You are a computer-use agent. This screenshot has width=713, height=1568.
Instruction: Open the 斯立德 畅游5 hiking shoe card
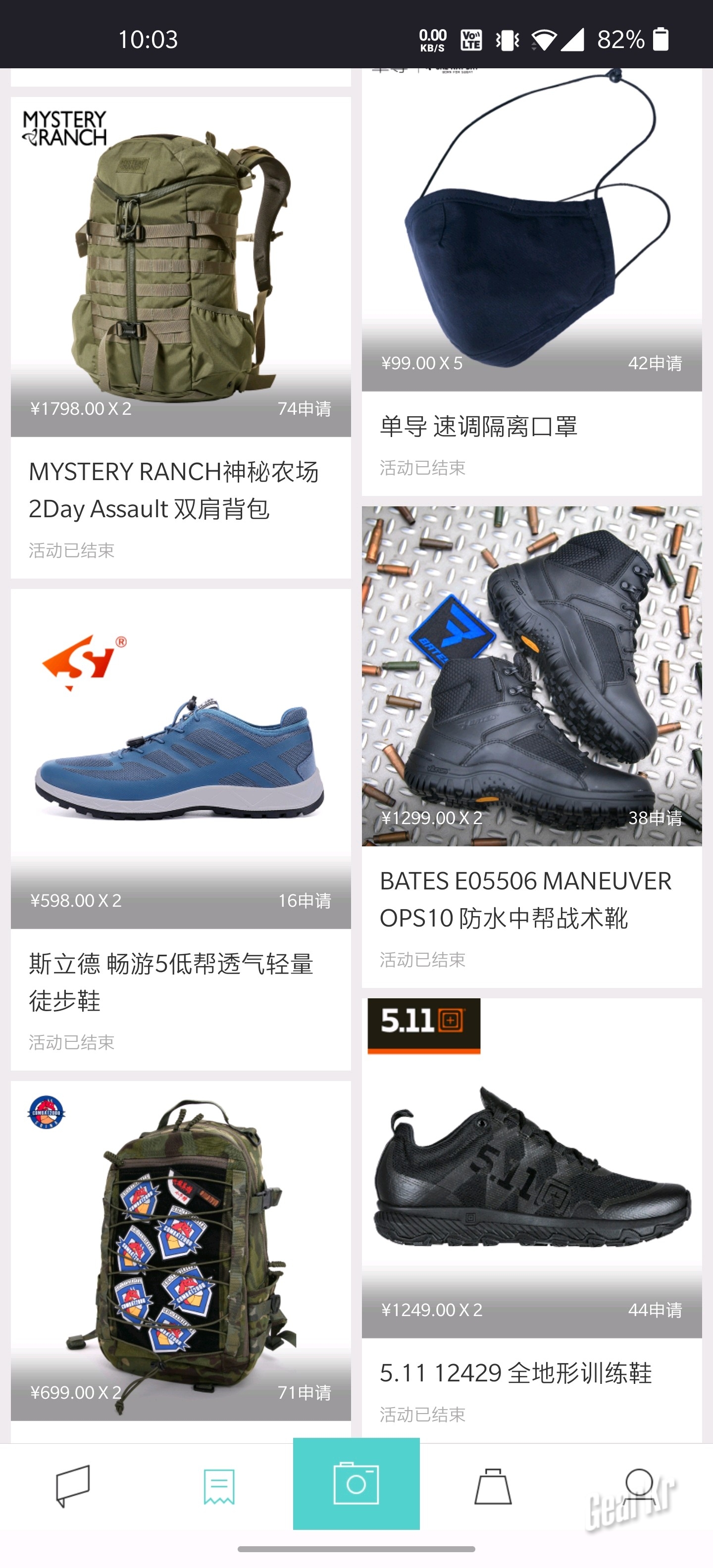pyautogui.click(x=180, y=828)
